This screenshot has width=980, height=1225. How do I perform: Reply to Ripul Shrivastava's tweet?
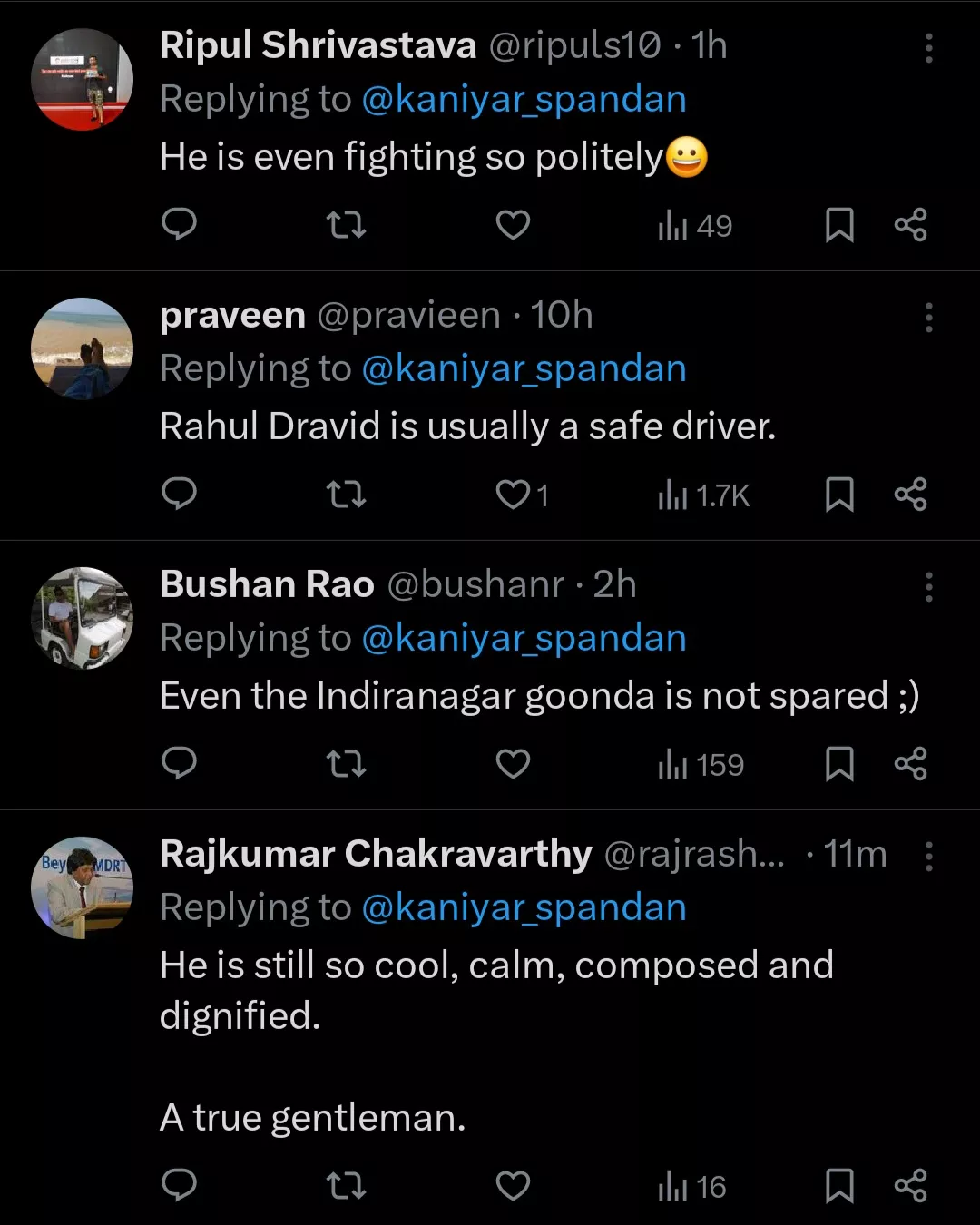point(179,224)
